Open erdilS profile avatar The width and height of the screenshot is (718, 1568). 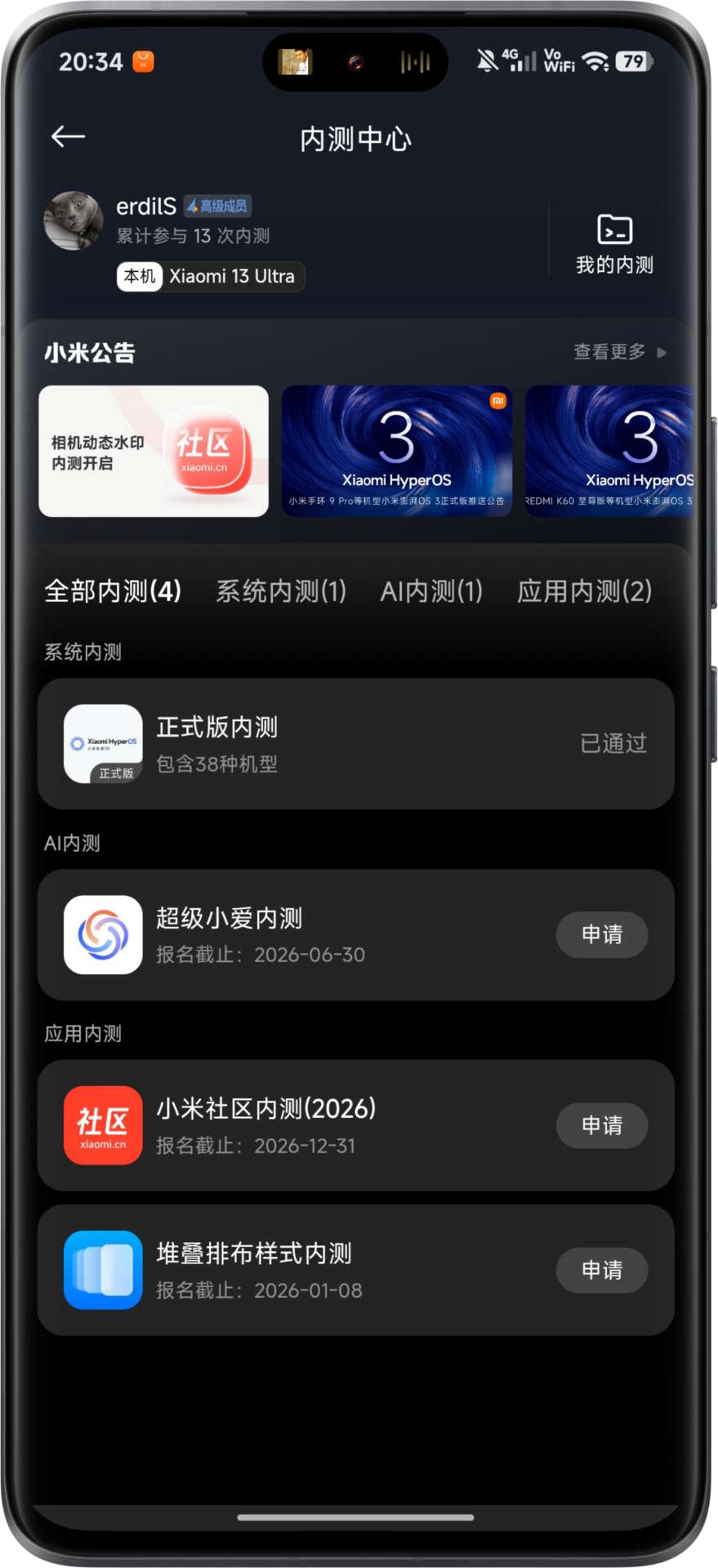(x=74, y=220)
